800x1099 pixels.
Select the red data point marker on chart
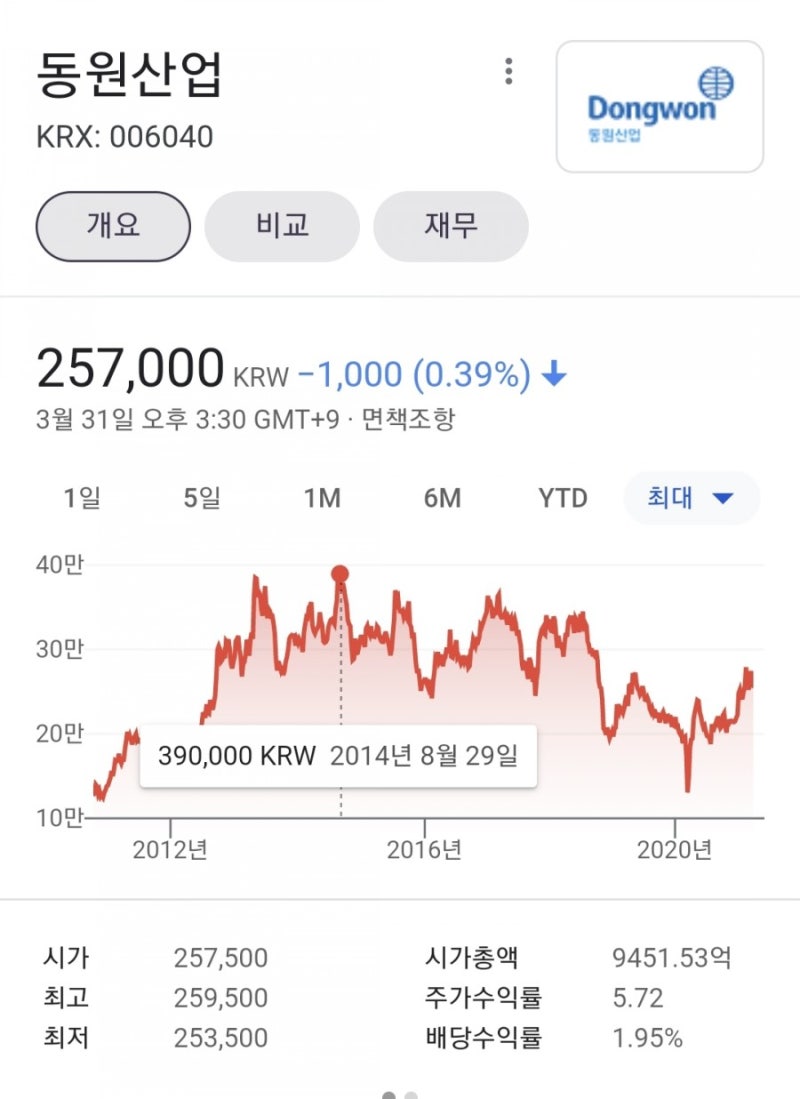tap(340, 573)
